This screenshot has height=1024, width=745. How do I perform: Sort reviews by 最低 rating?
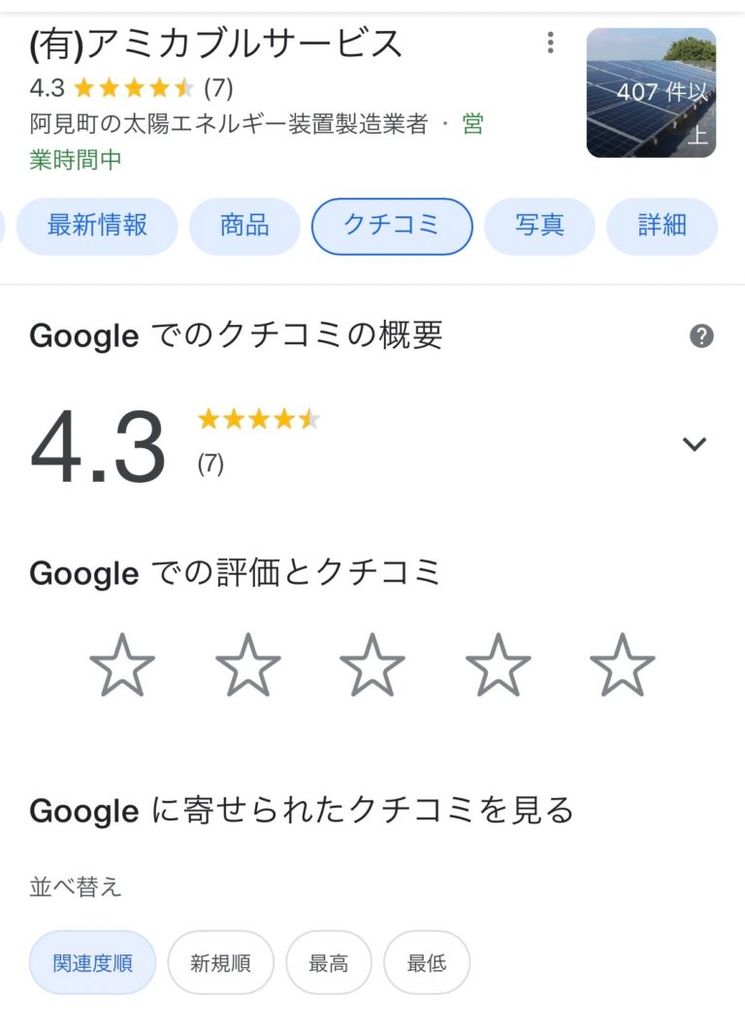pos(426,963)
